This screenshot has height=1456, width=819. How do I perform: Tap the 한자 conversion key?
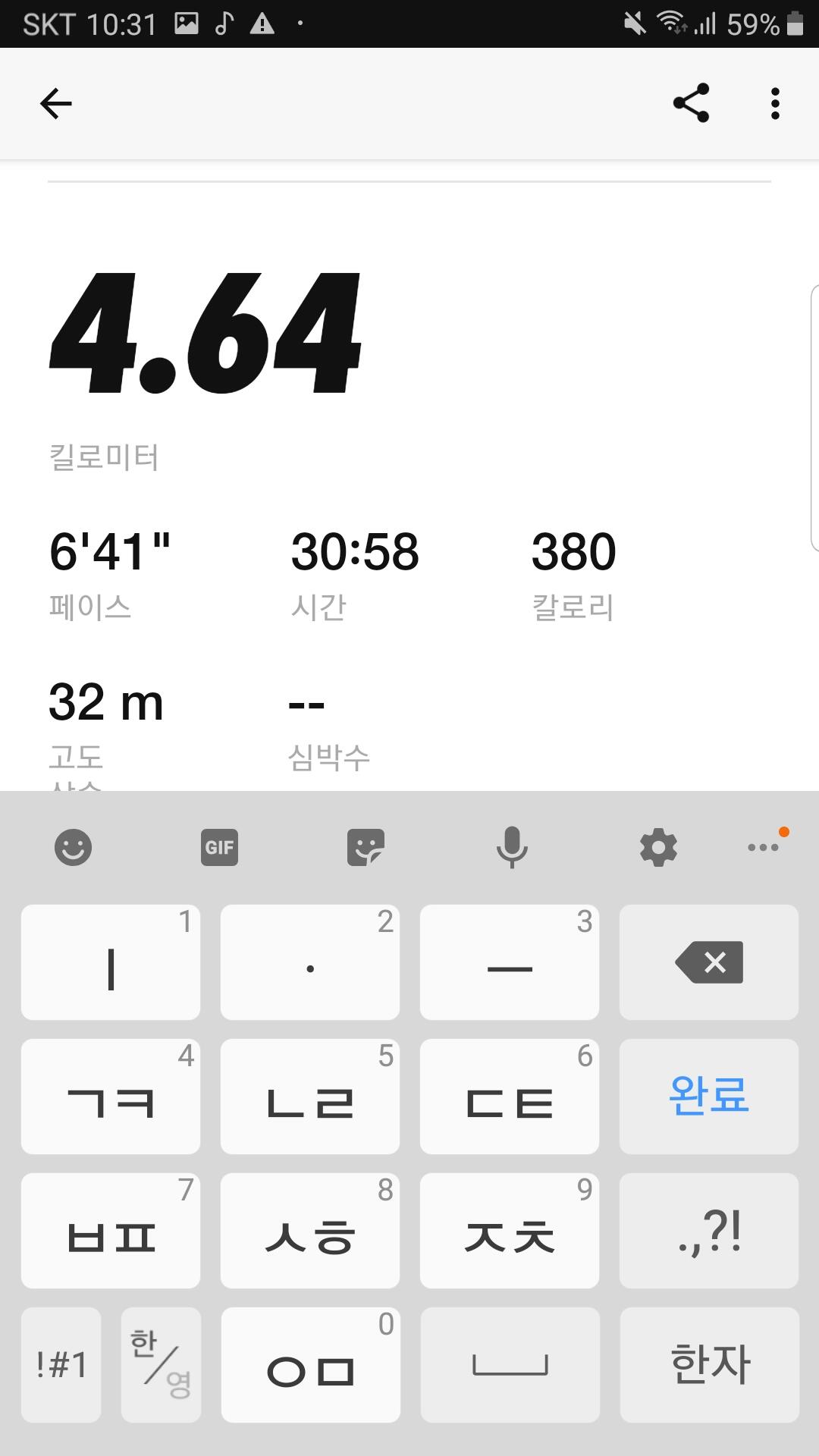coord(709,1364)
